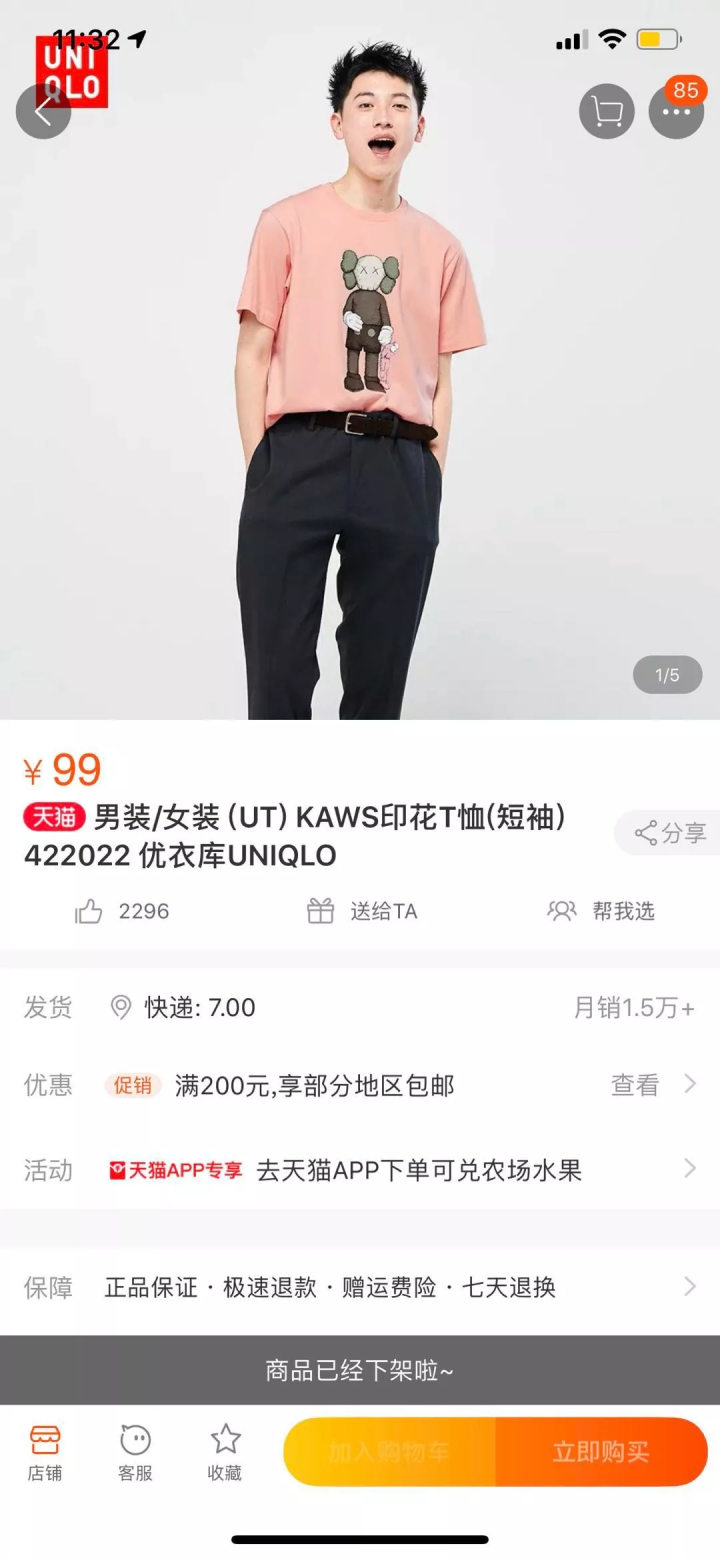Expand the 保障 guarantee details row
Image resolution: width=720 pixels, height=1558 pixels.
tap(400, 1287)
